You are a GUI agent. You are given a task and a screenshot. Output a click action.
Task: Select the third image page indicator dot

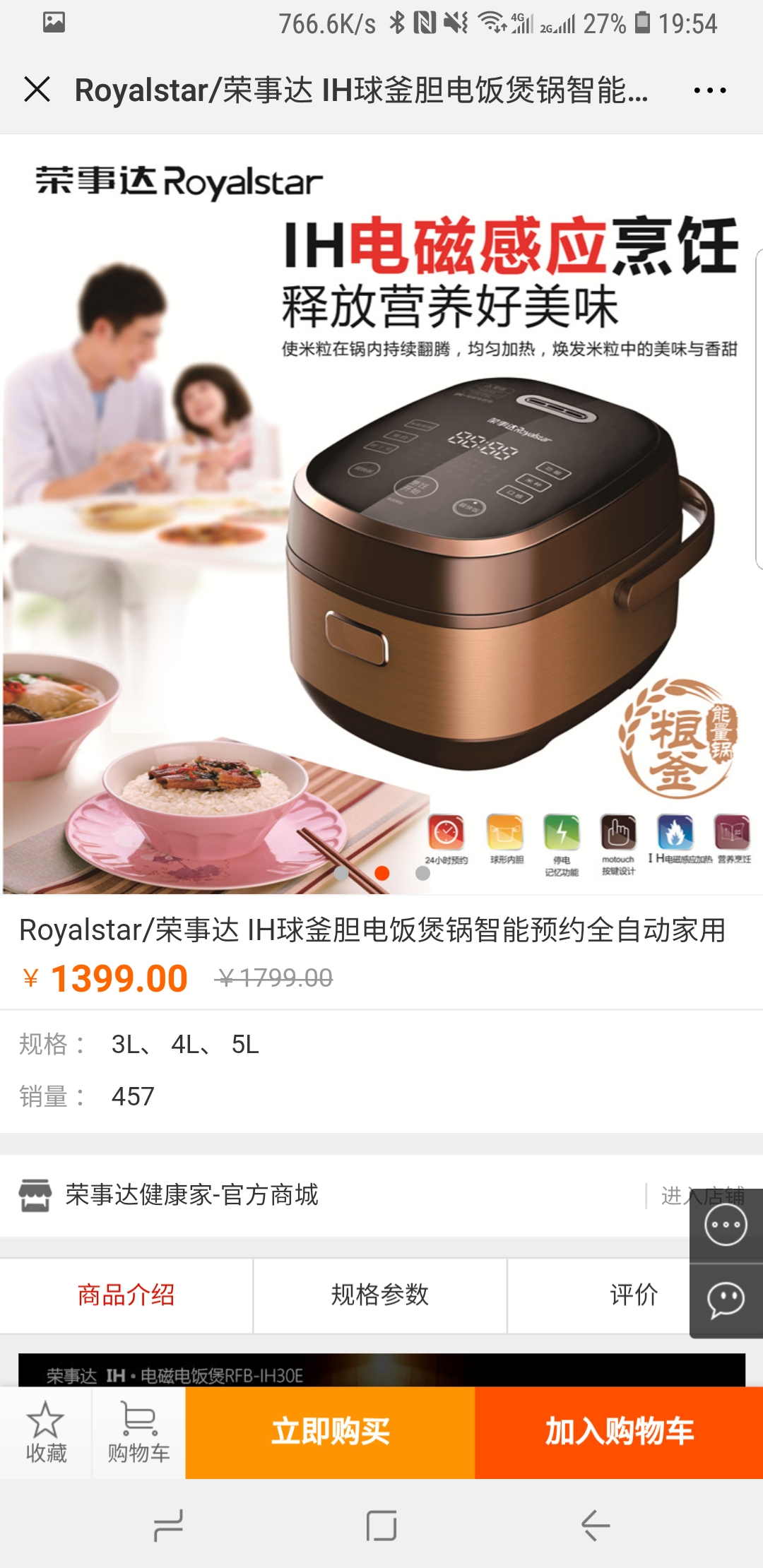click(x=422, y=873)
